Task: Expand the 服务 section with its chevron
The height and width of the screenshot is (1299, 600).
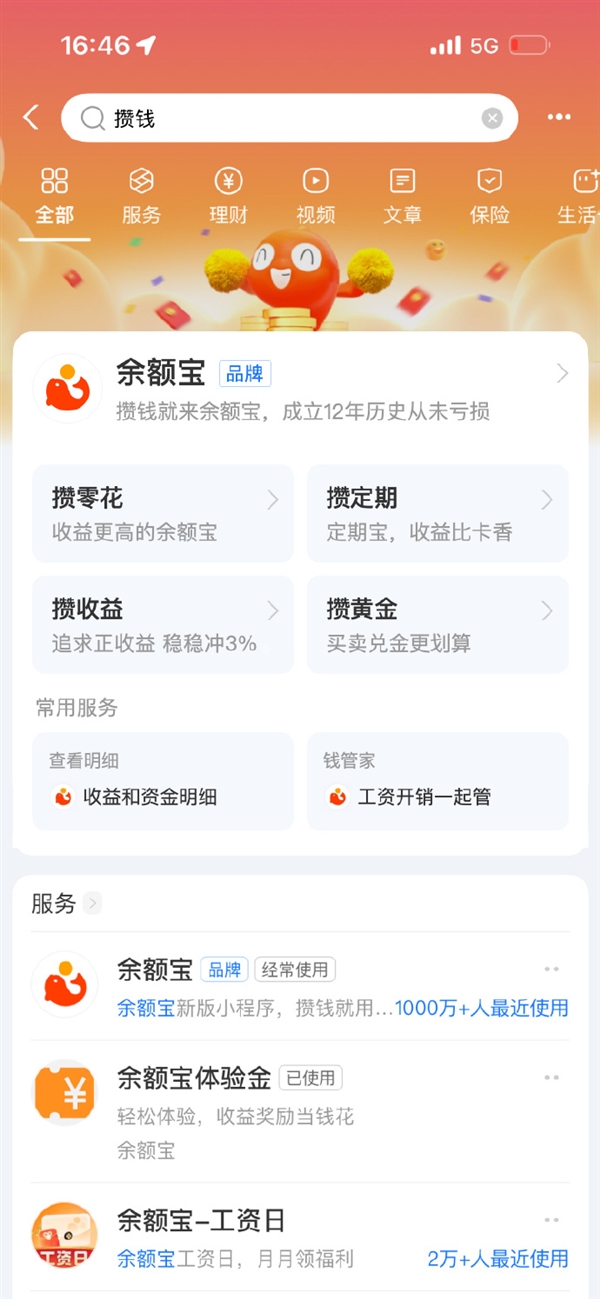Action: (x=93, y=904)
